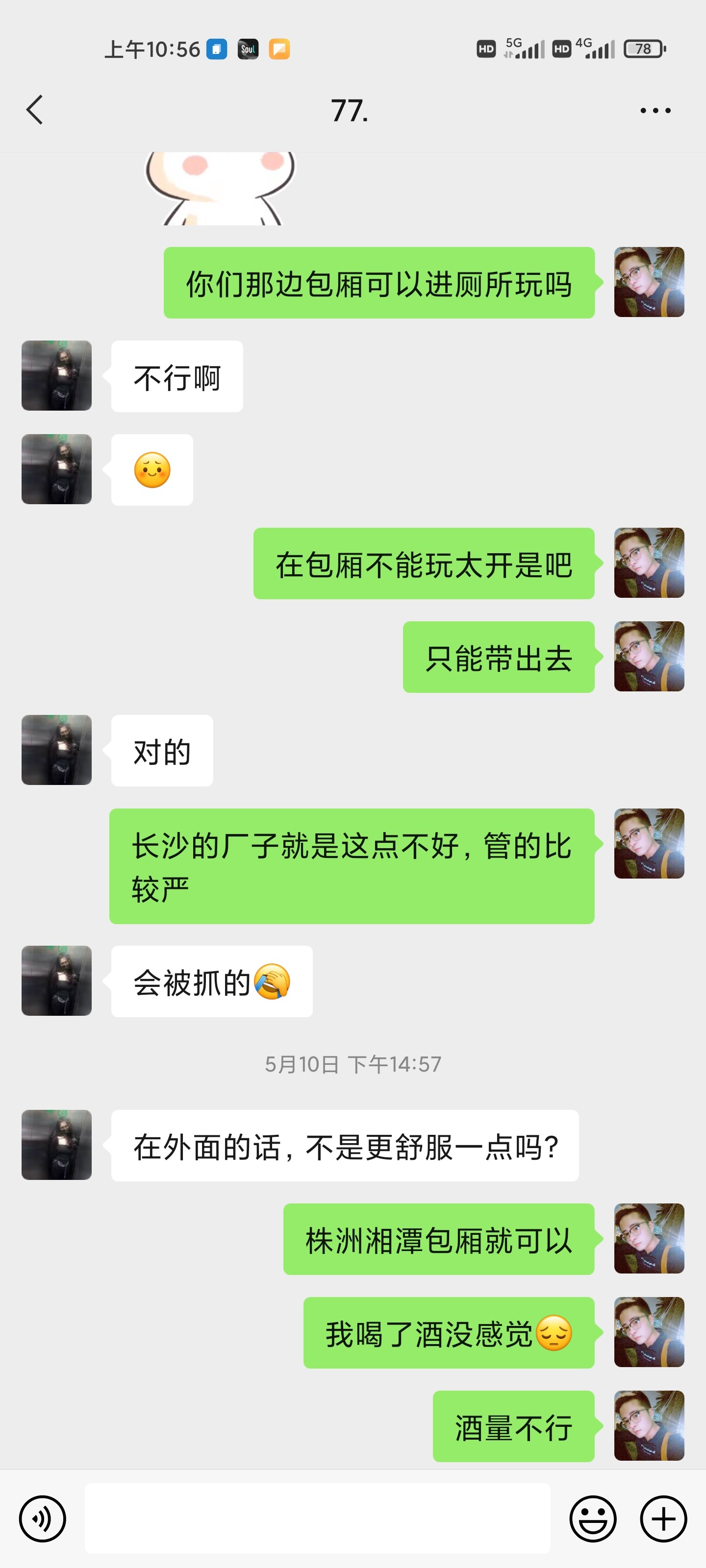The image size is (706, 1568).
Task: Open the three-dot more options menu
Action: (653, 110)
